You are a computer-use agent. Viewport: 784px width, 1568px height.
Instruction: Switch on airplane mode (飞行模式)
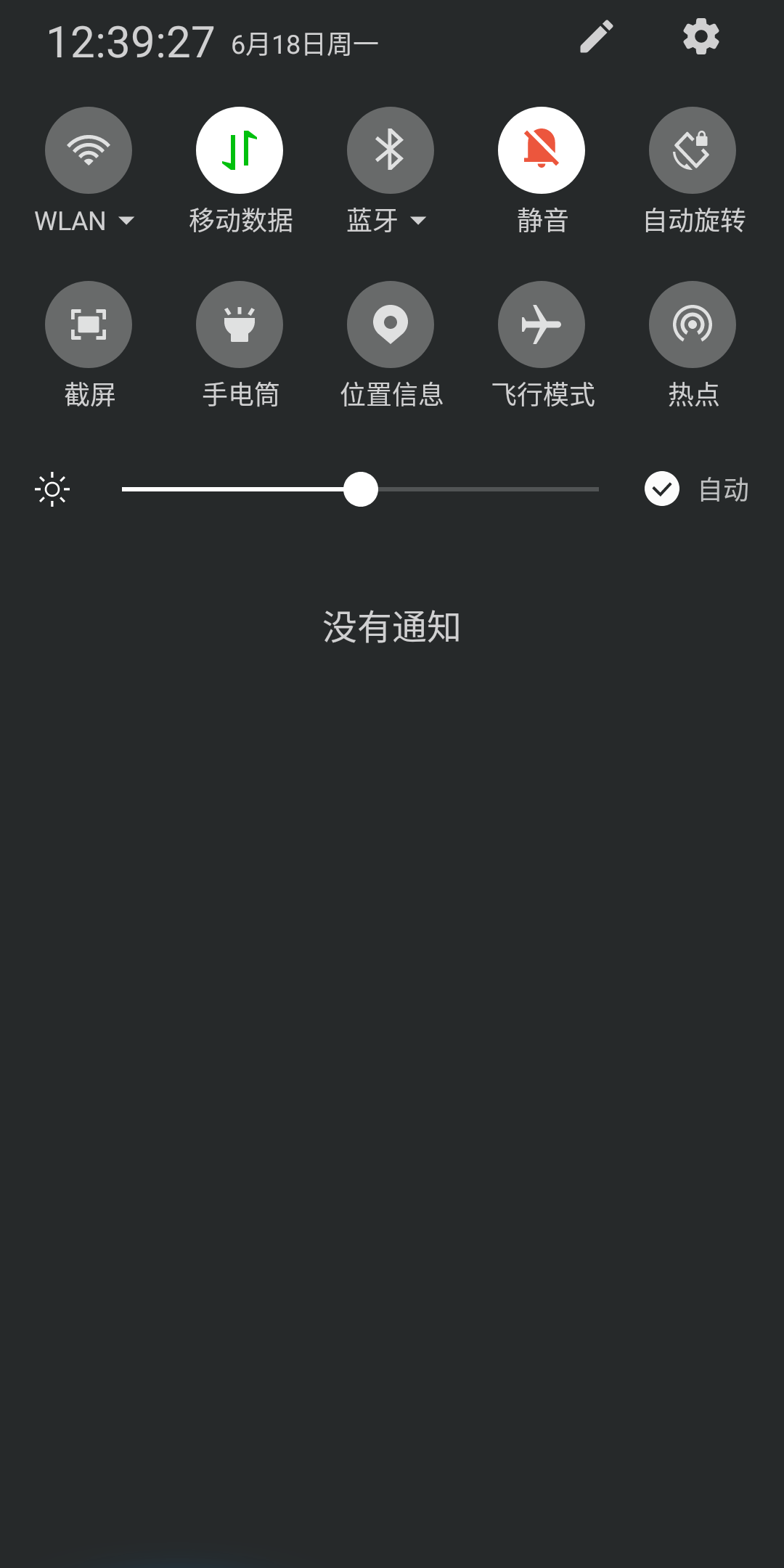(542, 324)
